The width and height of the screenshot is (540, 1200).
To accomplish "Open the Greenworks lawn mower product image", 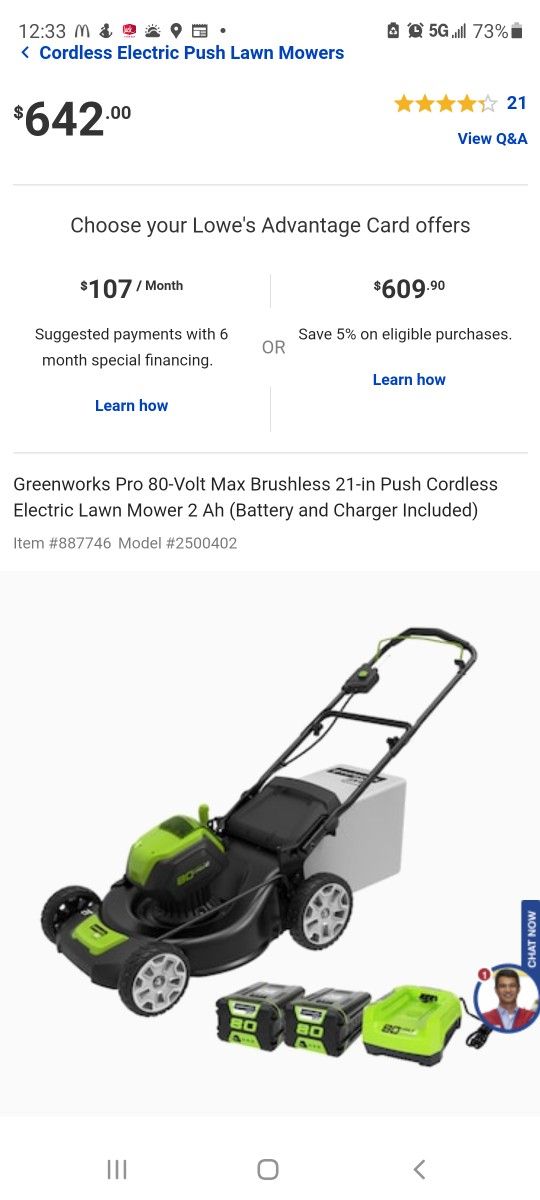I will click(260, 843).
